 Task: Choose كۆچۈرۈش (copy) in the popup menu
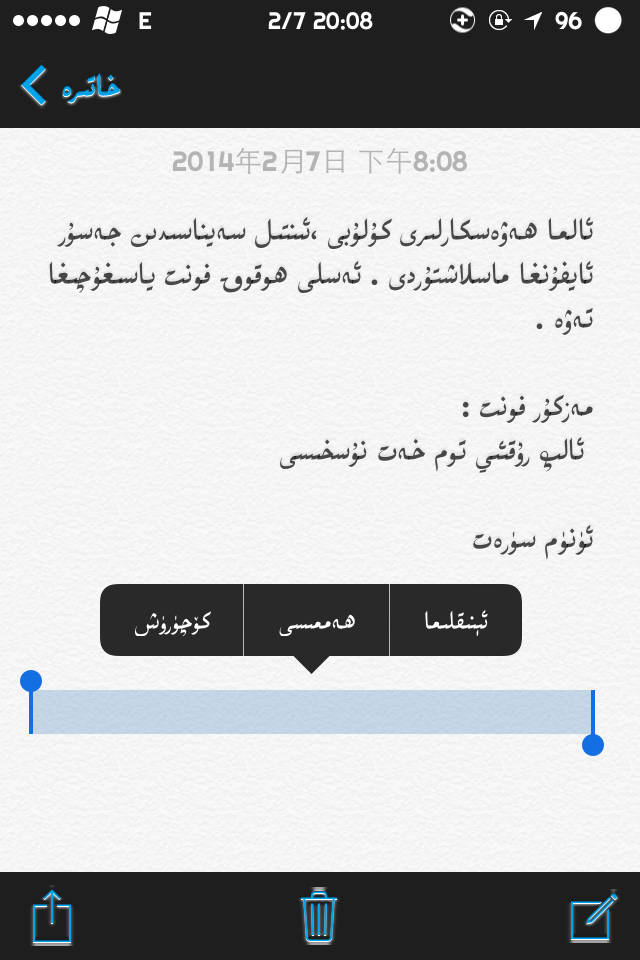click(172, 622)
